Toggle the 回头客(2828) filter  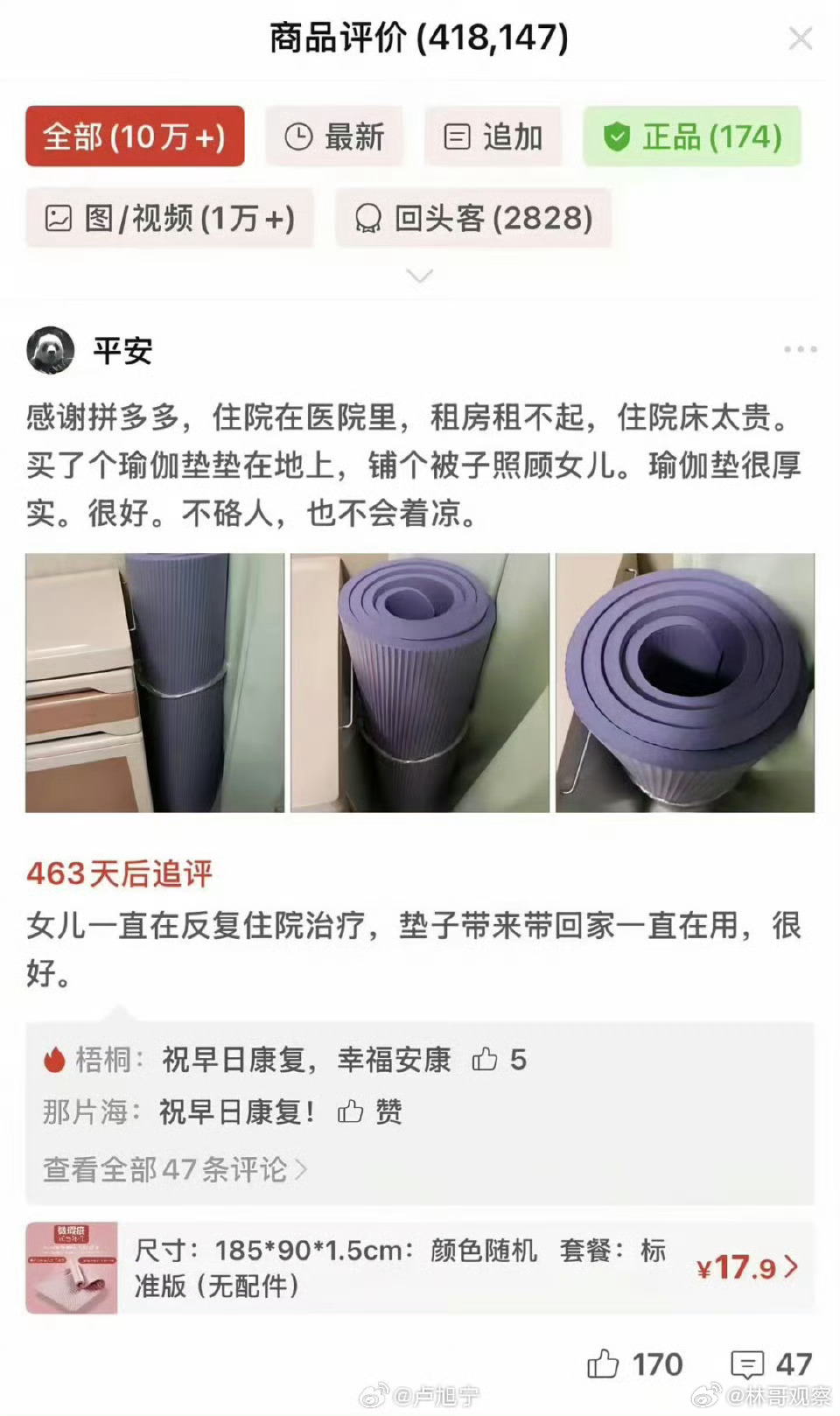(x=475, y=219)
